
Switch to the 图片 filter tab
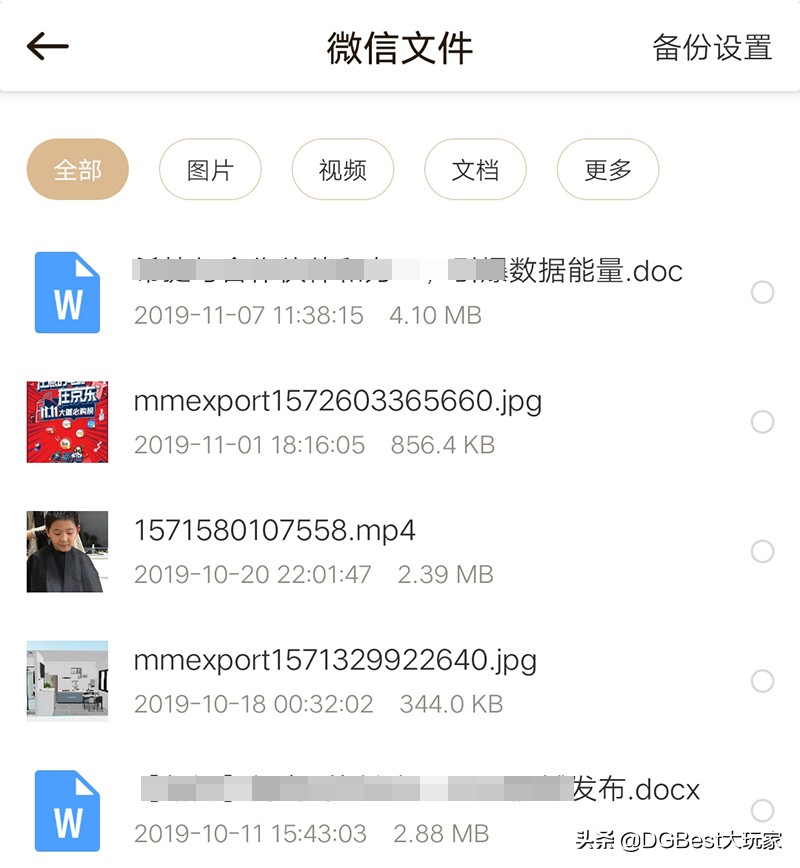click(210, 170)
